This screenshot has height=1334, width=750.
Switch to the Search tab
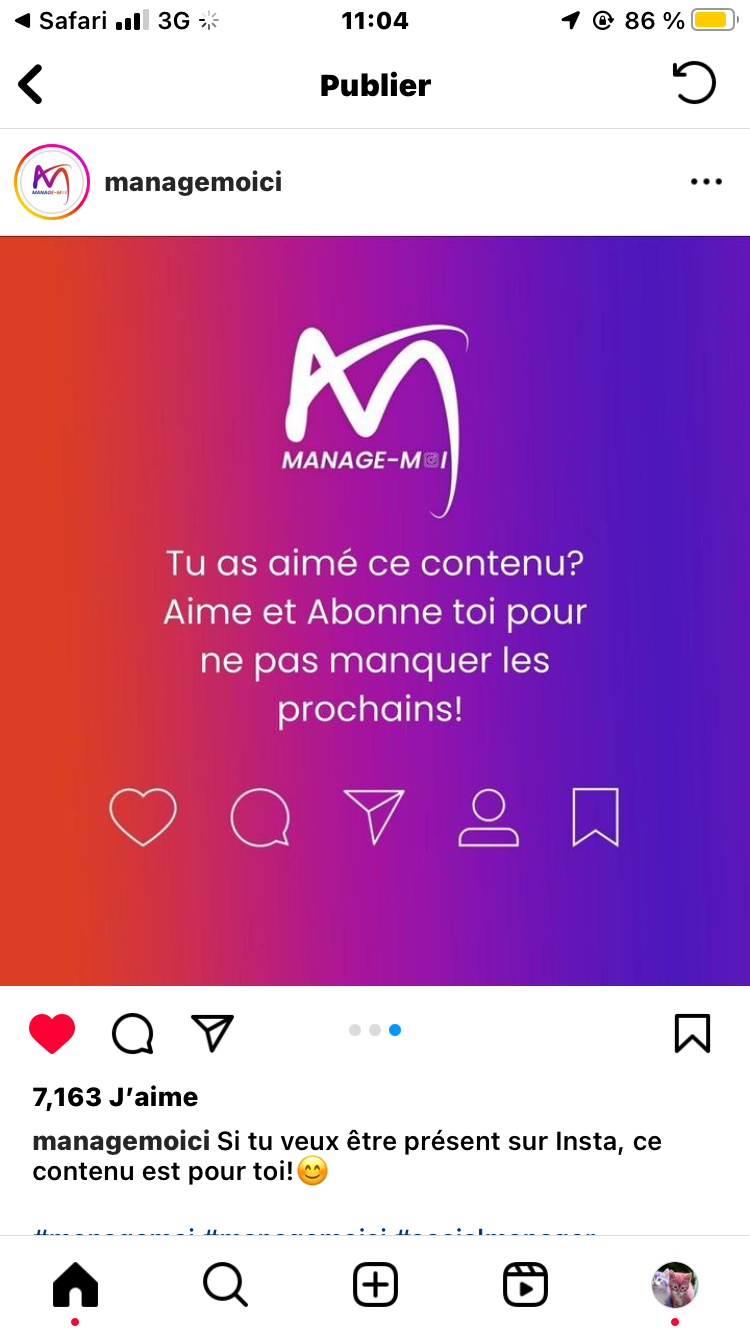coord(225,1284)
